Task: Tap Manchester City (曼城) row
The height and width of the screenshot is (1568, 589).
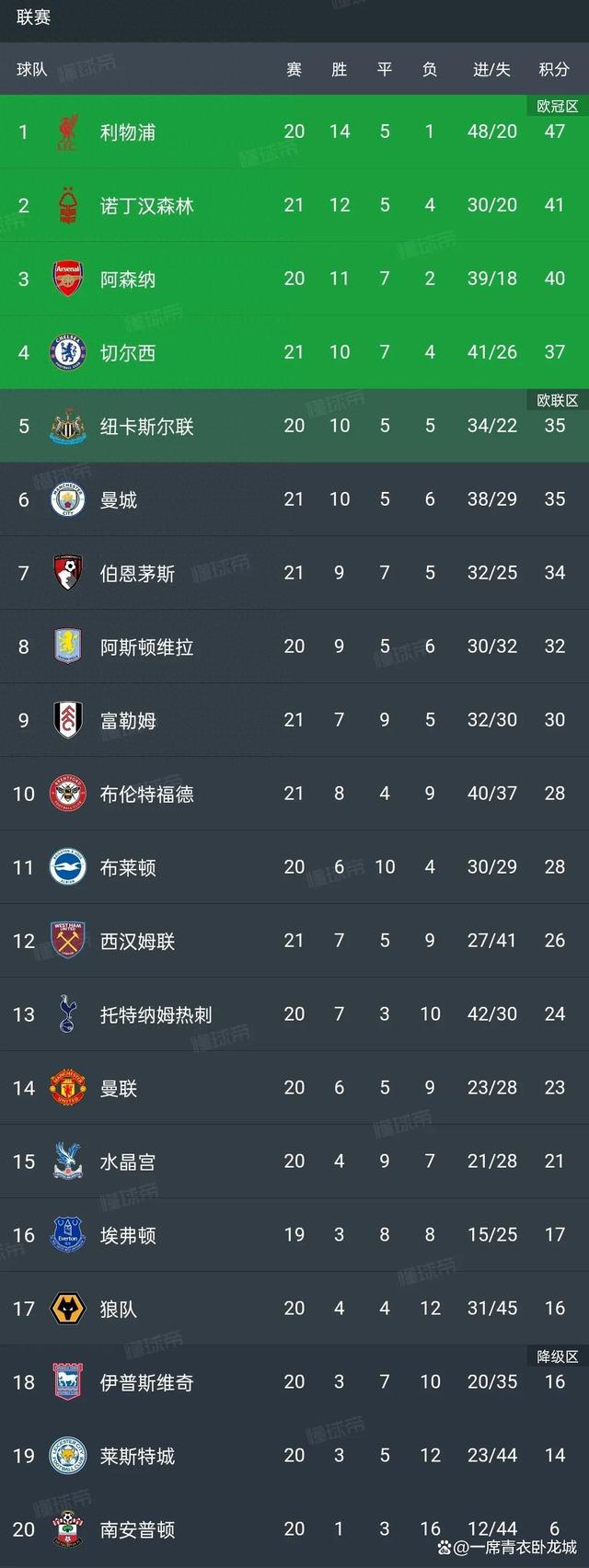Action: pyautogui.click(x=118, y=499)
